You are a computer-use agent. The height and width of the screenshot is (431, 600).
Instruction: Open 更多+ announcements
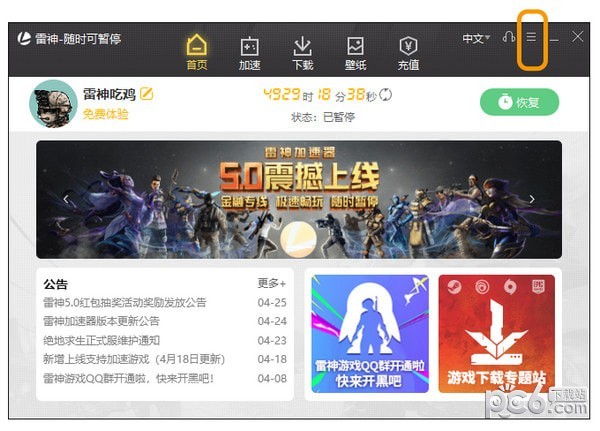pyautogui.click(x=271, y=283)
